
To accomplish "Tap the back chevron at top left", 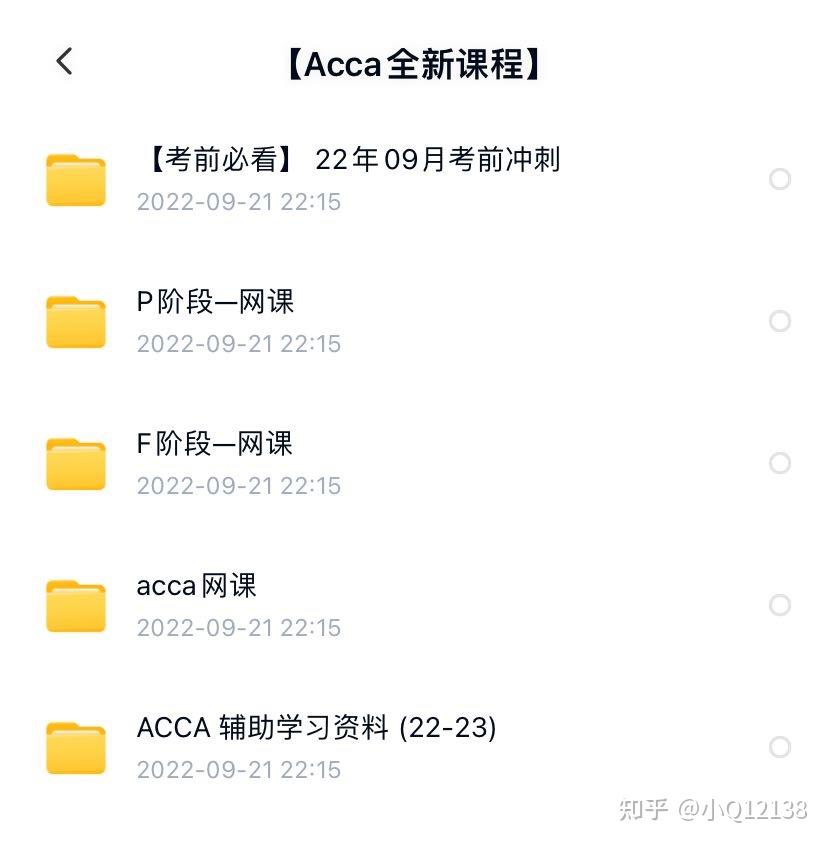I will pos(64,61).
